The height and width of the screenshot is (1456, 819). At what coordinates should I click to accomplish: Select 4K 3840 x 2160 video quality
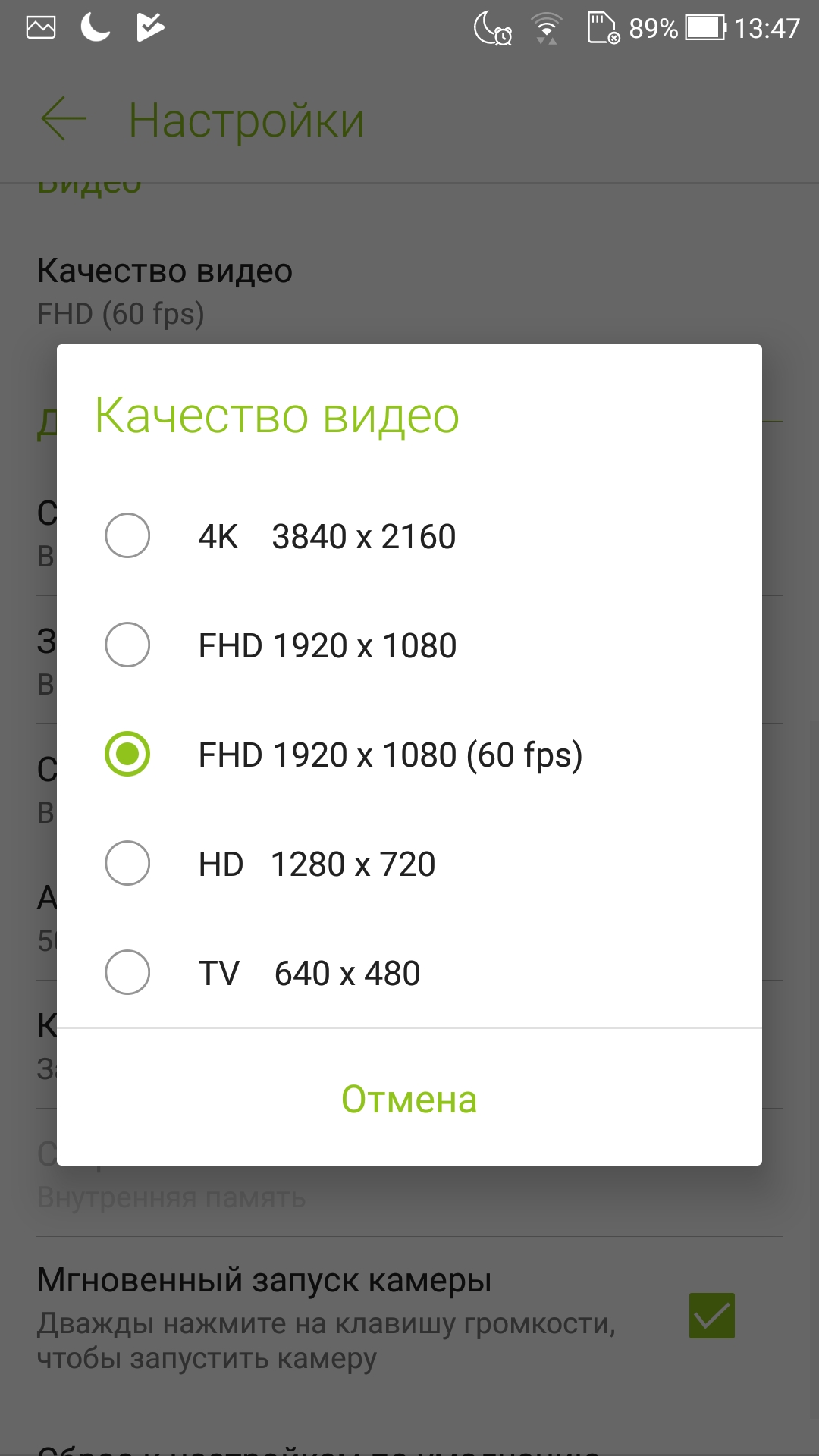[409, 536]
